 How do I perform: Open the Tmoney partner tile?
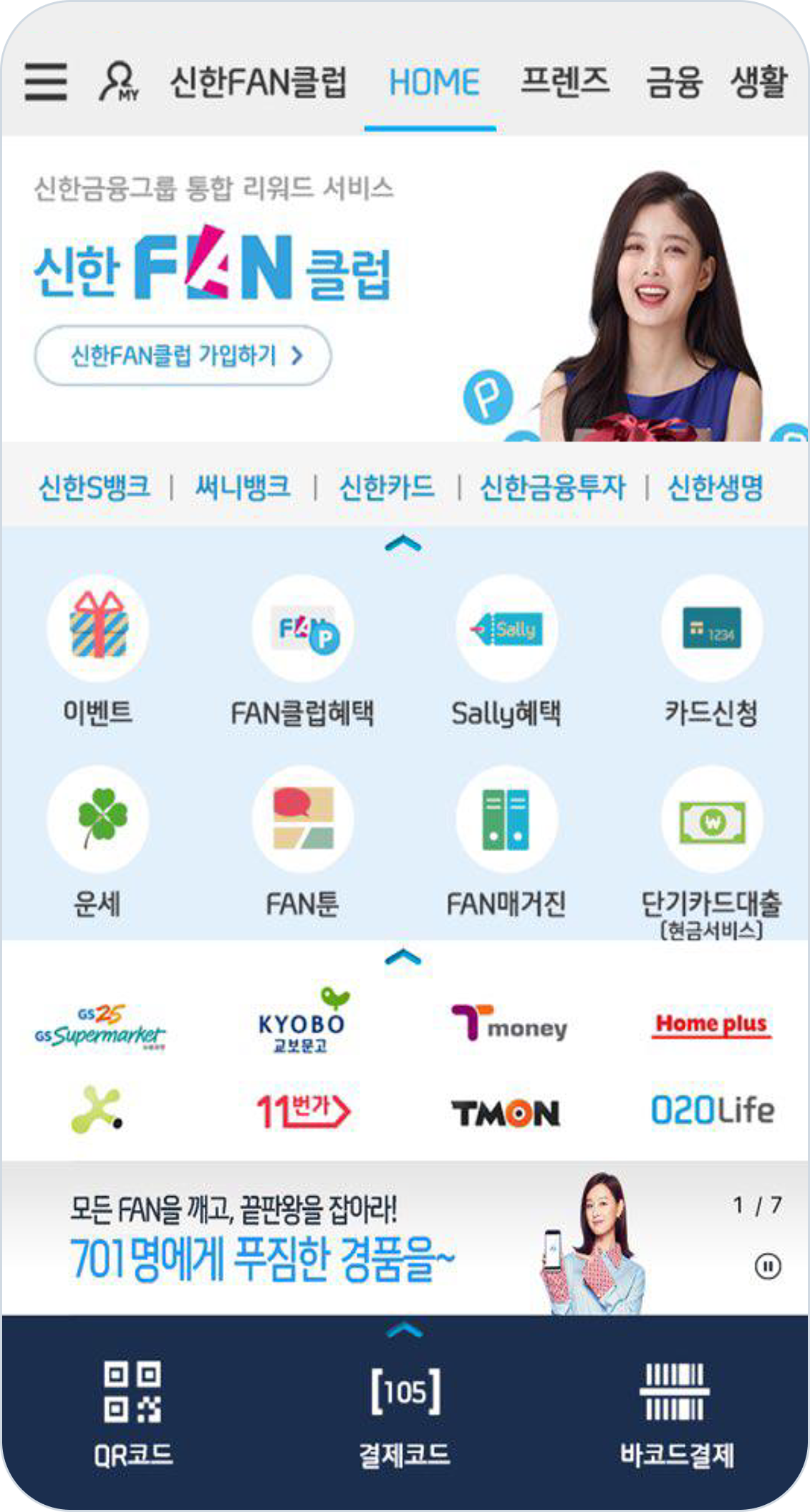(x=508, y=1024)
